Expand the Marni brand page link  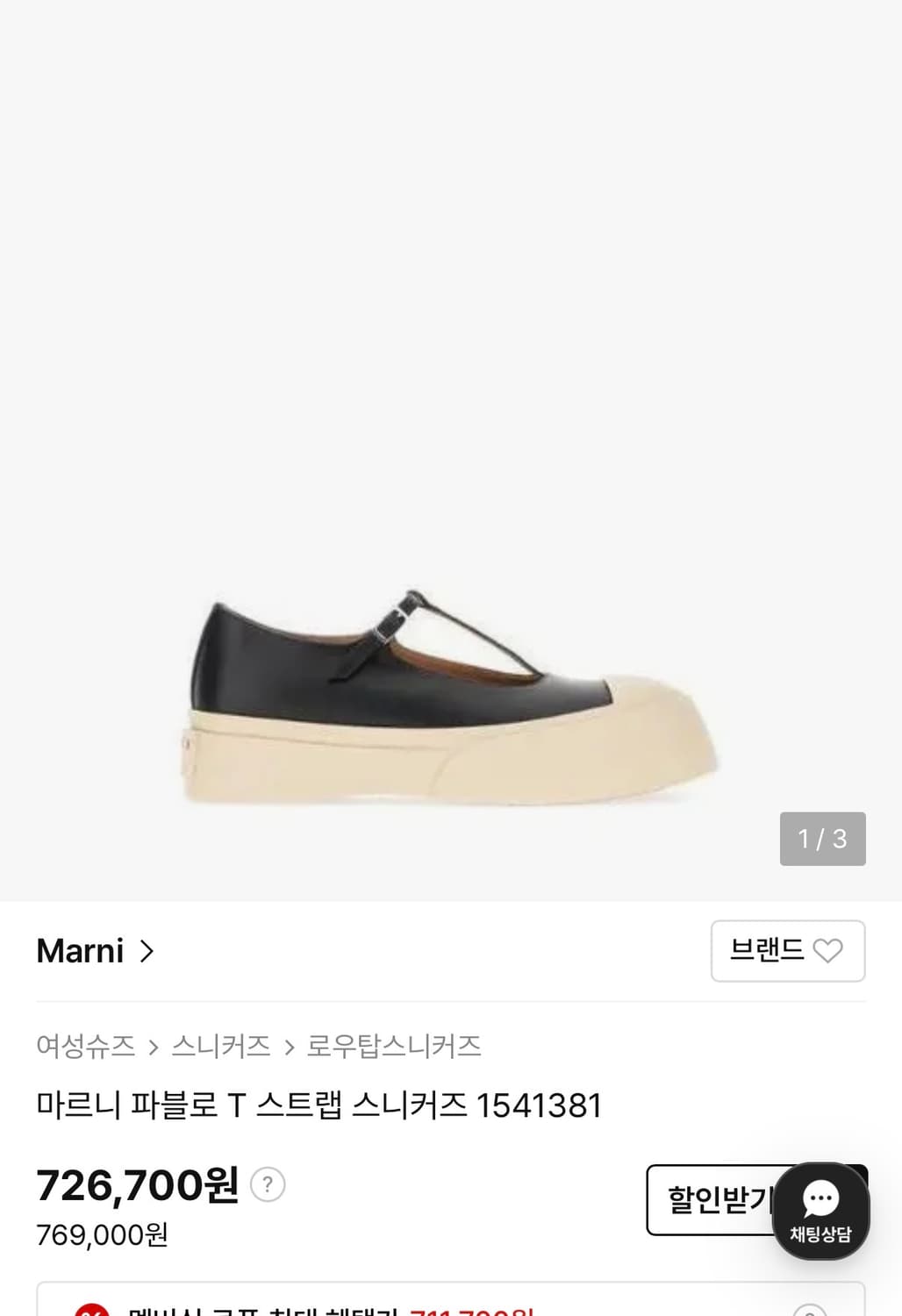[92, 951]
